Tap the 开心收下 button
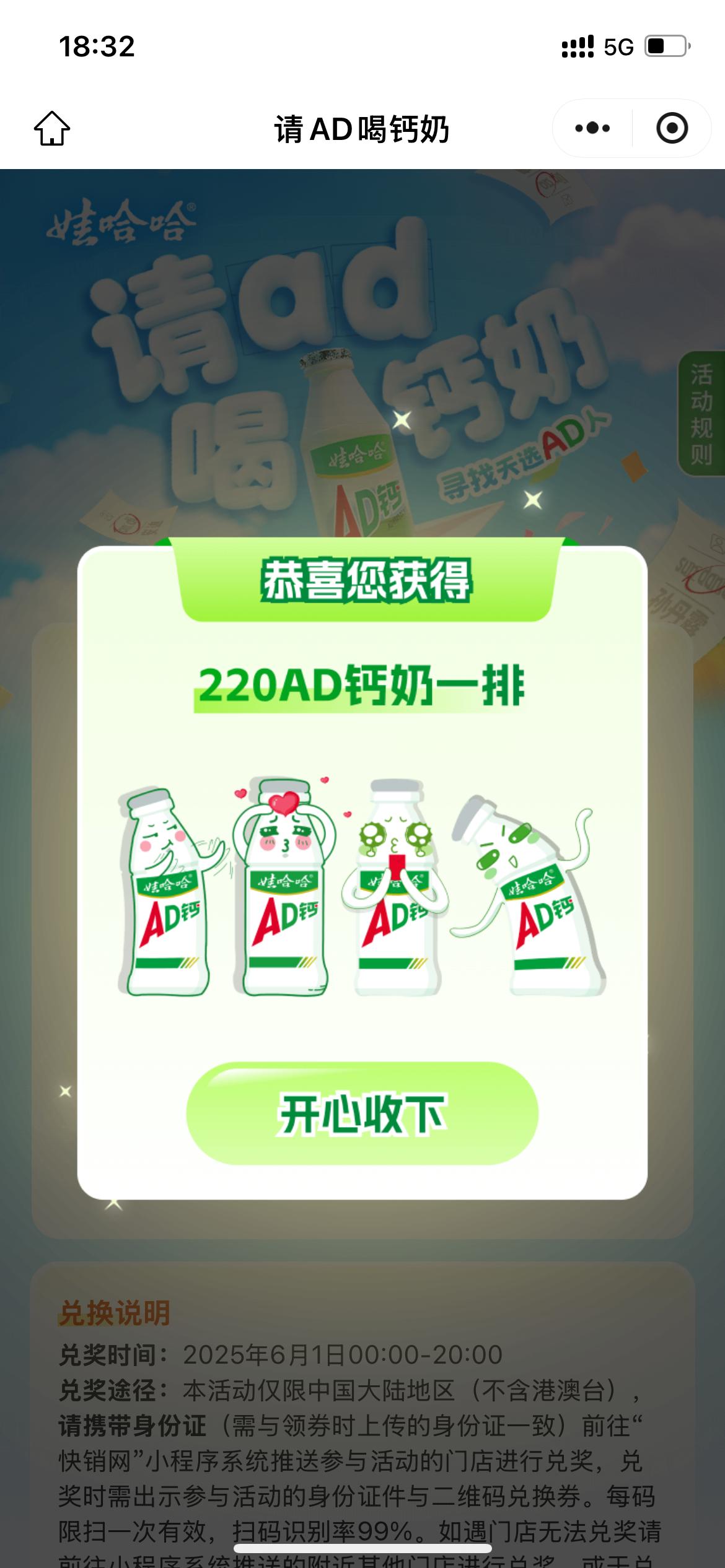 [x=362, y=1113]
